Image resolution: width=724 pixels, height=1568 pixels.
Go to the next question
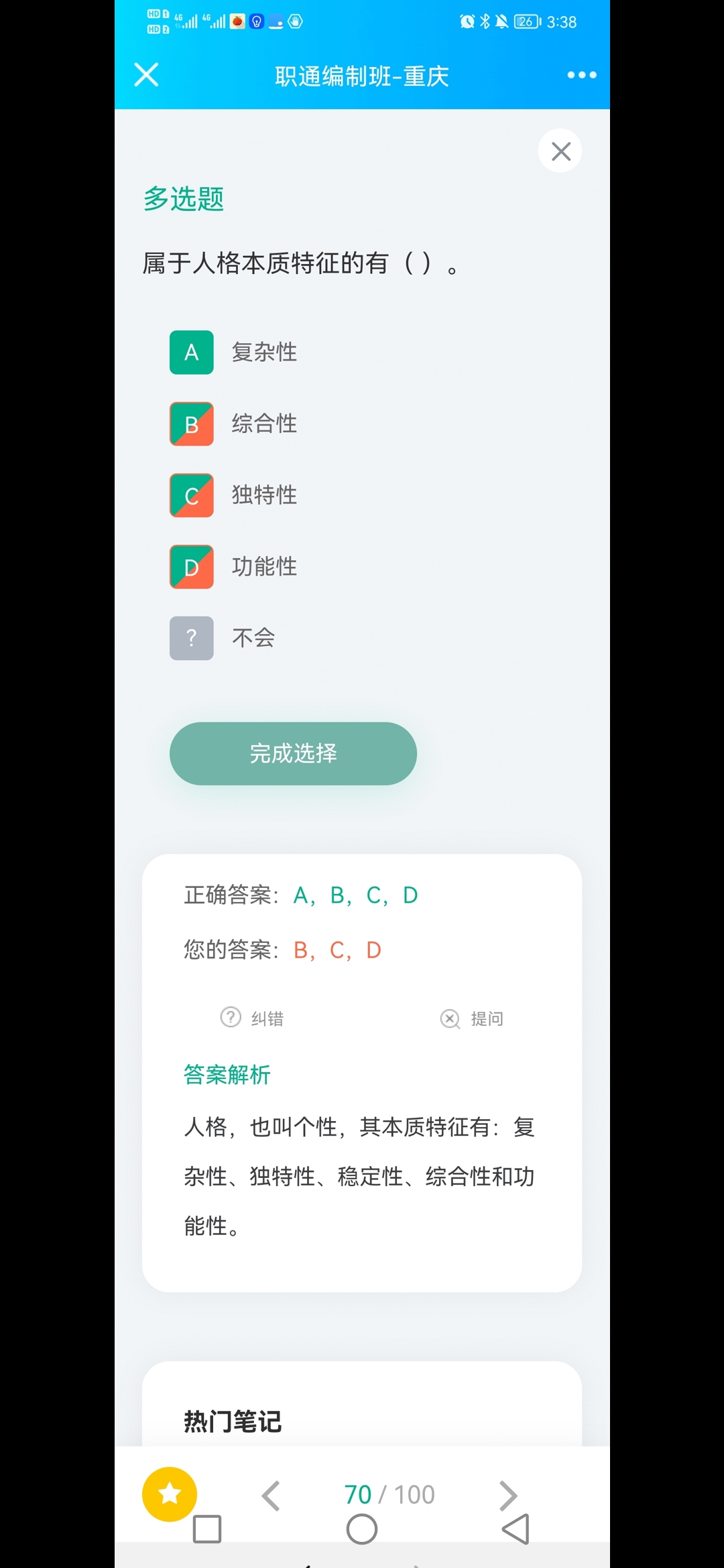[508, 1495]
